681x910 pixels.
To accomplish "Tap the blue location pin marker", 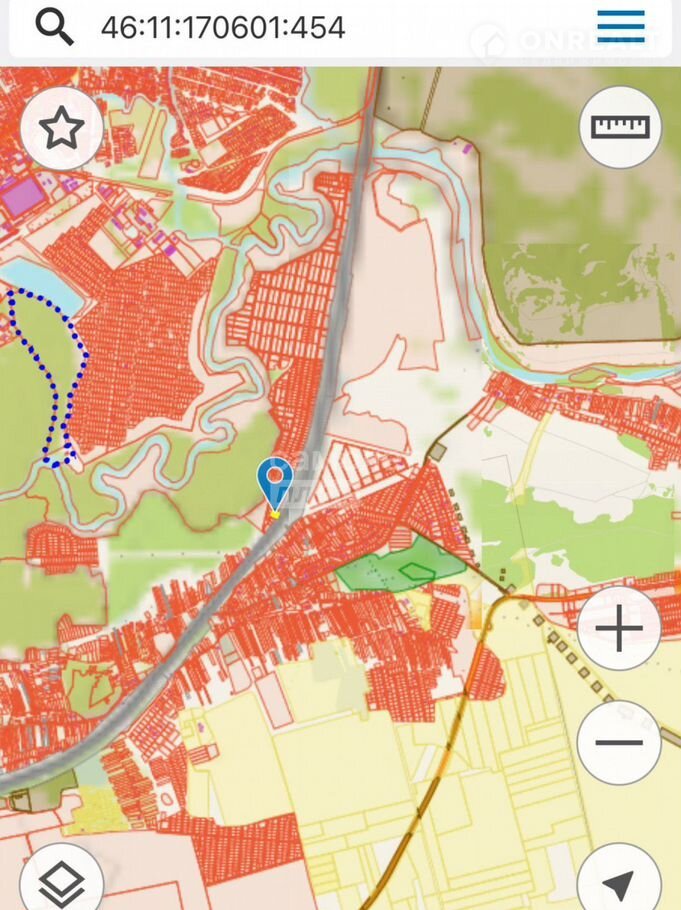I will [274, 483].
